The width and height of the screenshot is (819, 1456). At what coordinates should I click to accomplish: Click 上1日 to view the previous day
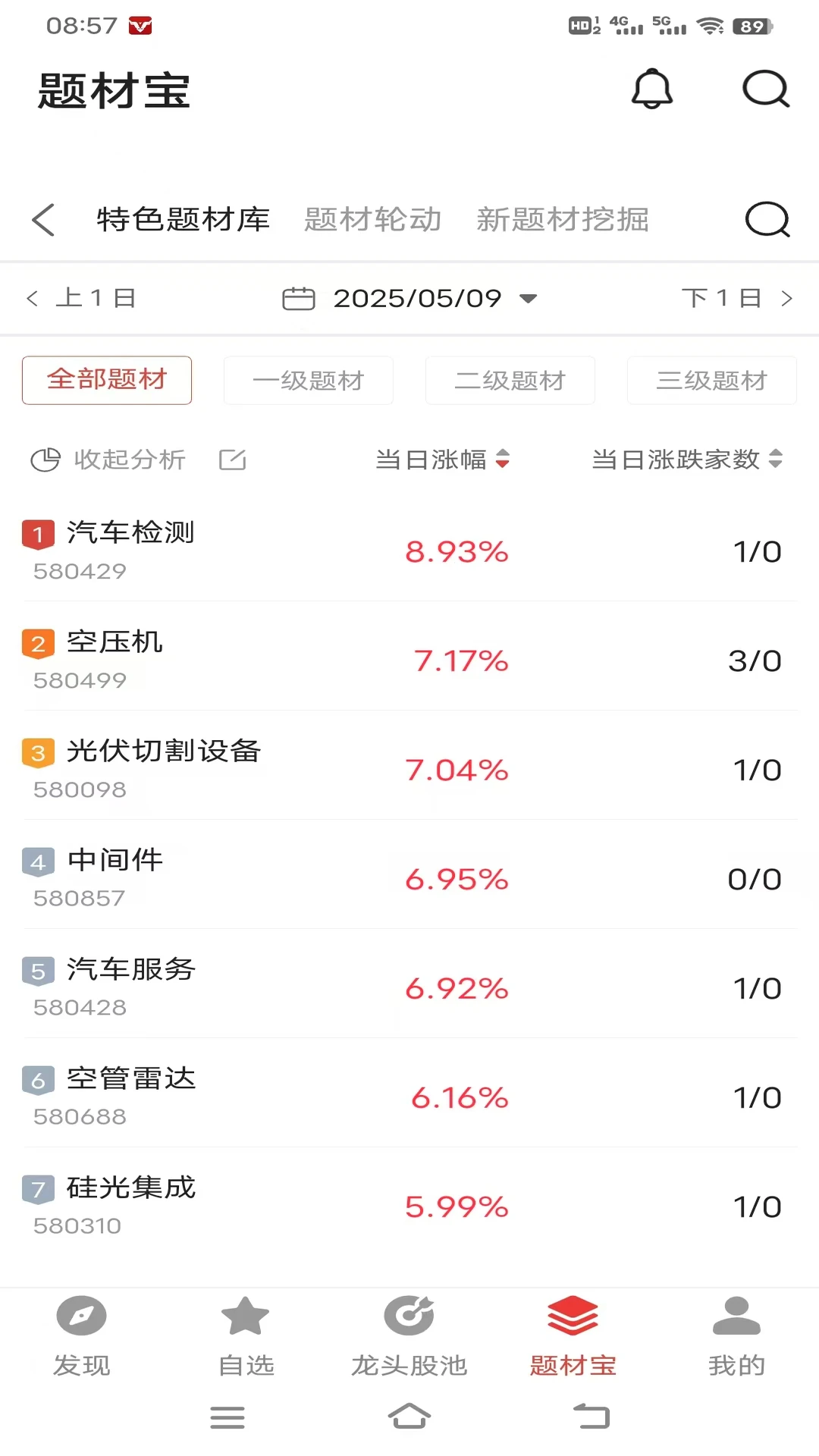coord(81,297)
